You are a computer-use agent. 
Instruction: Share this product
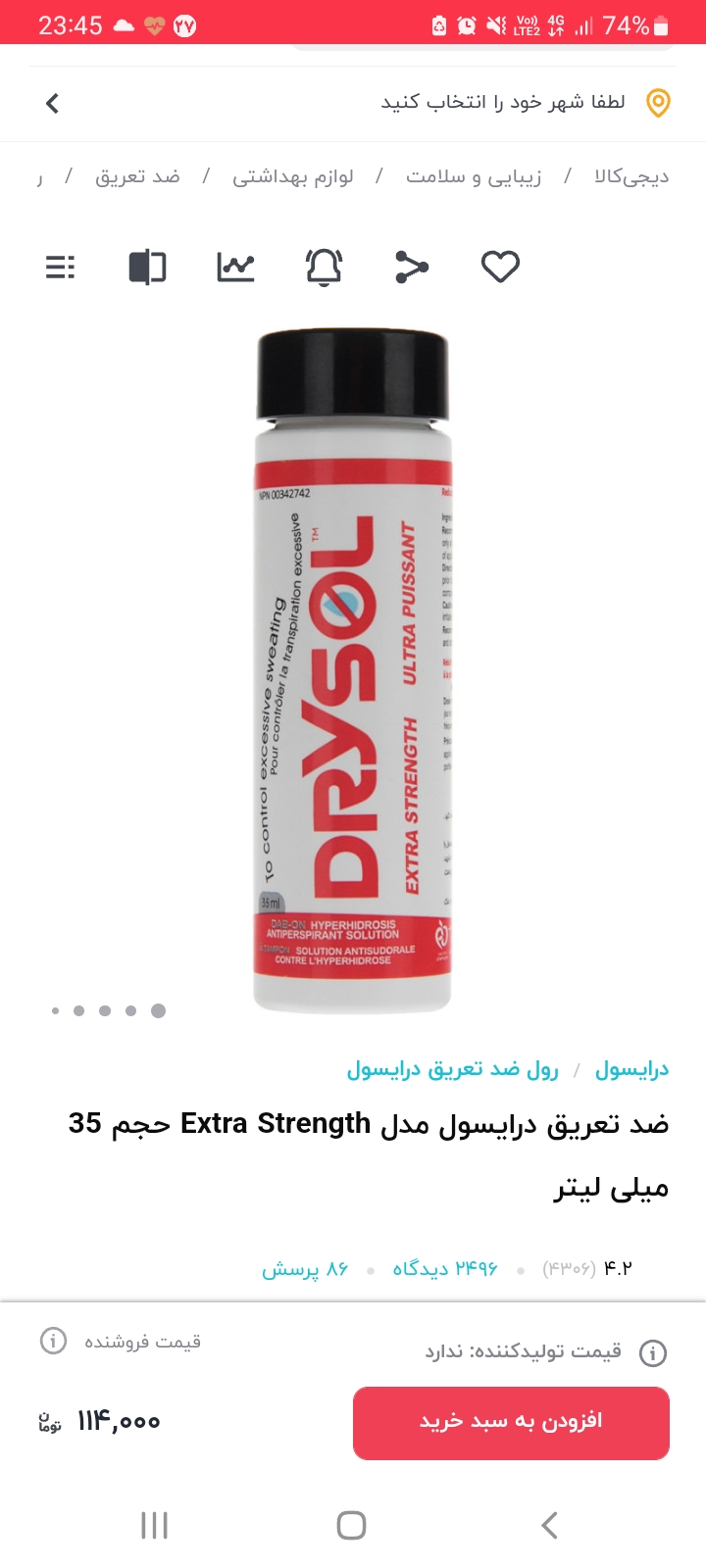tap(412, 267)
